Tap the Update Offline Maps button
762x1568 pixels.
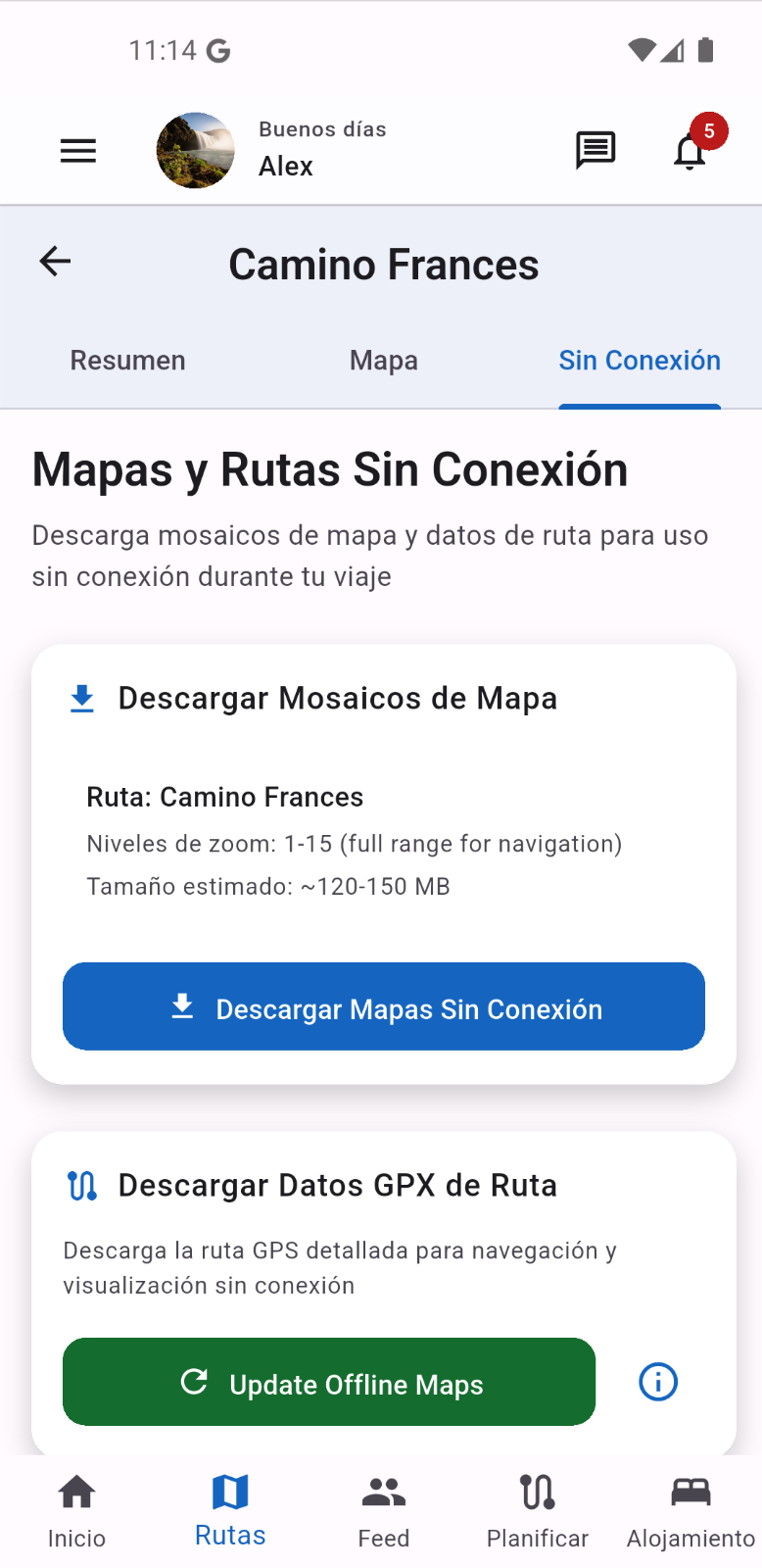pos(329,1382)
